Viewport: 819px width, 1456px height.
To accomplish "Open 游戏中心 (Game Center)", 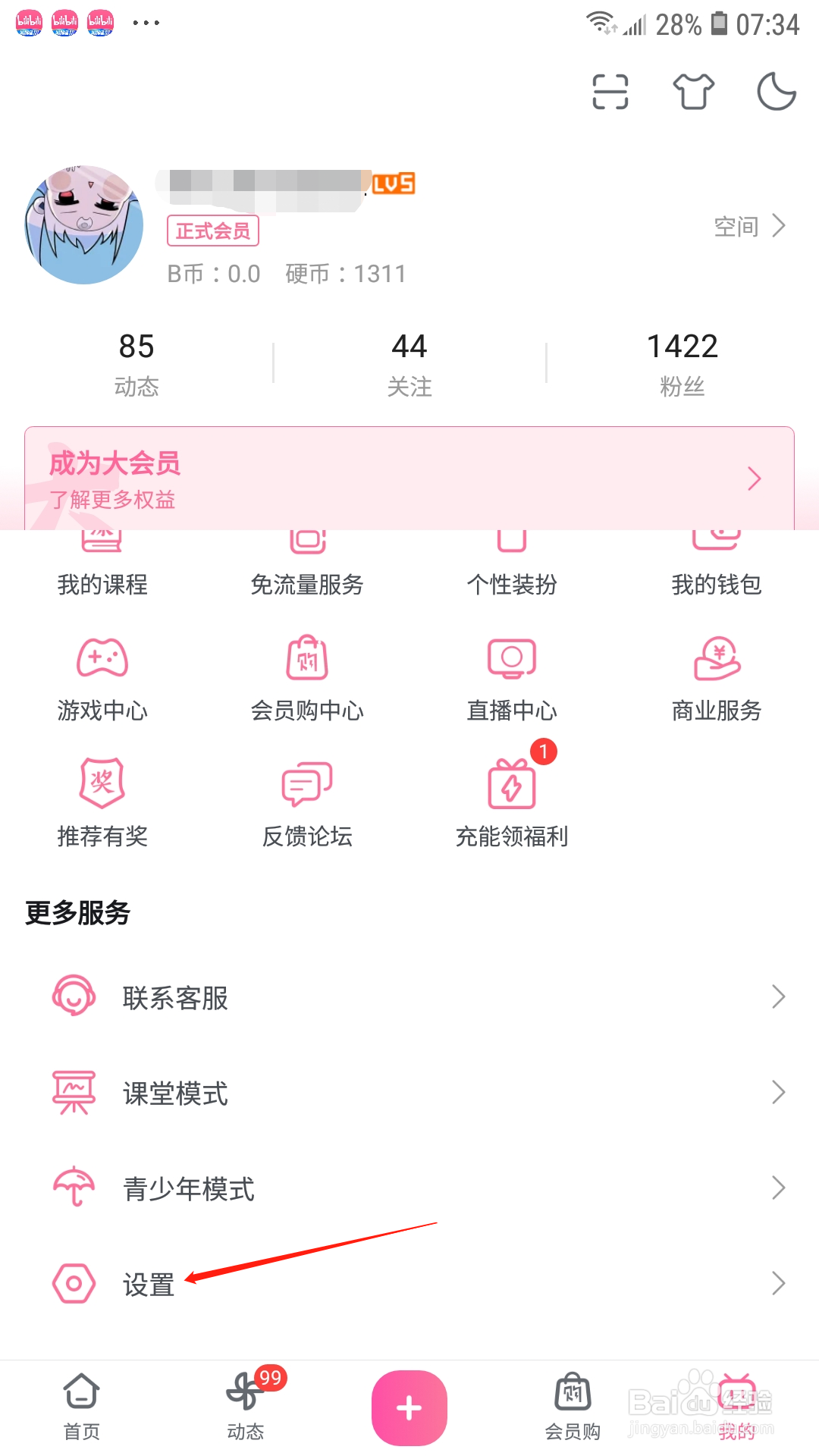I will click(x=102, y=679).
